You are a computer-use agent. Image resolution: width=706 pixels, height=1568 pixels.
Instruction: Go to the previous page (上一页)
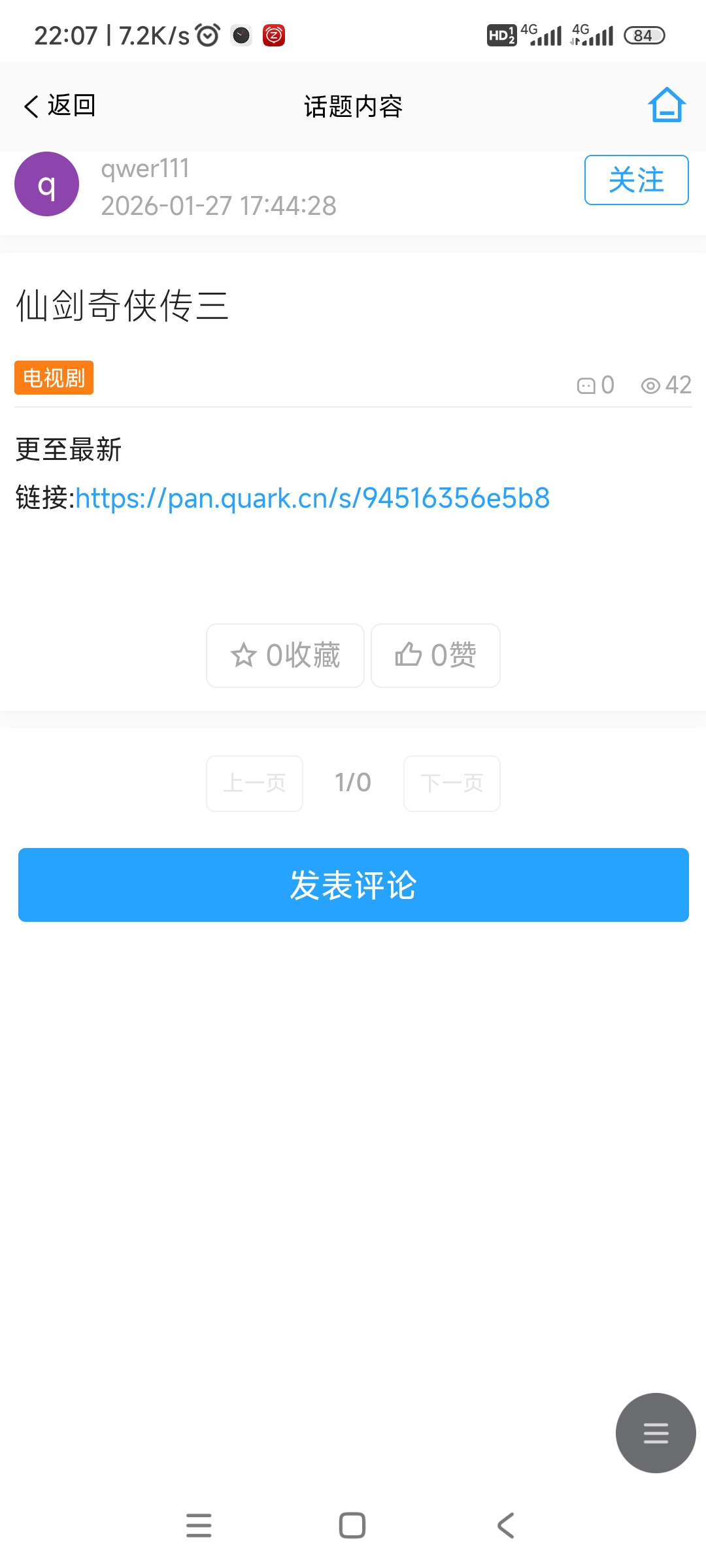[254, 783]
